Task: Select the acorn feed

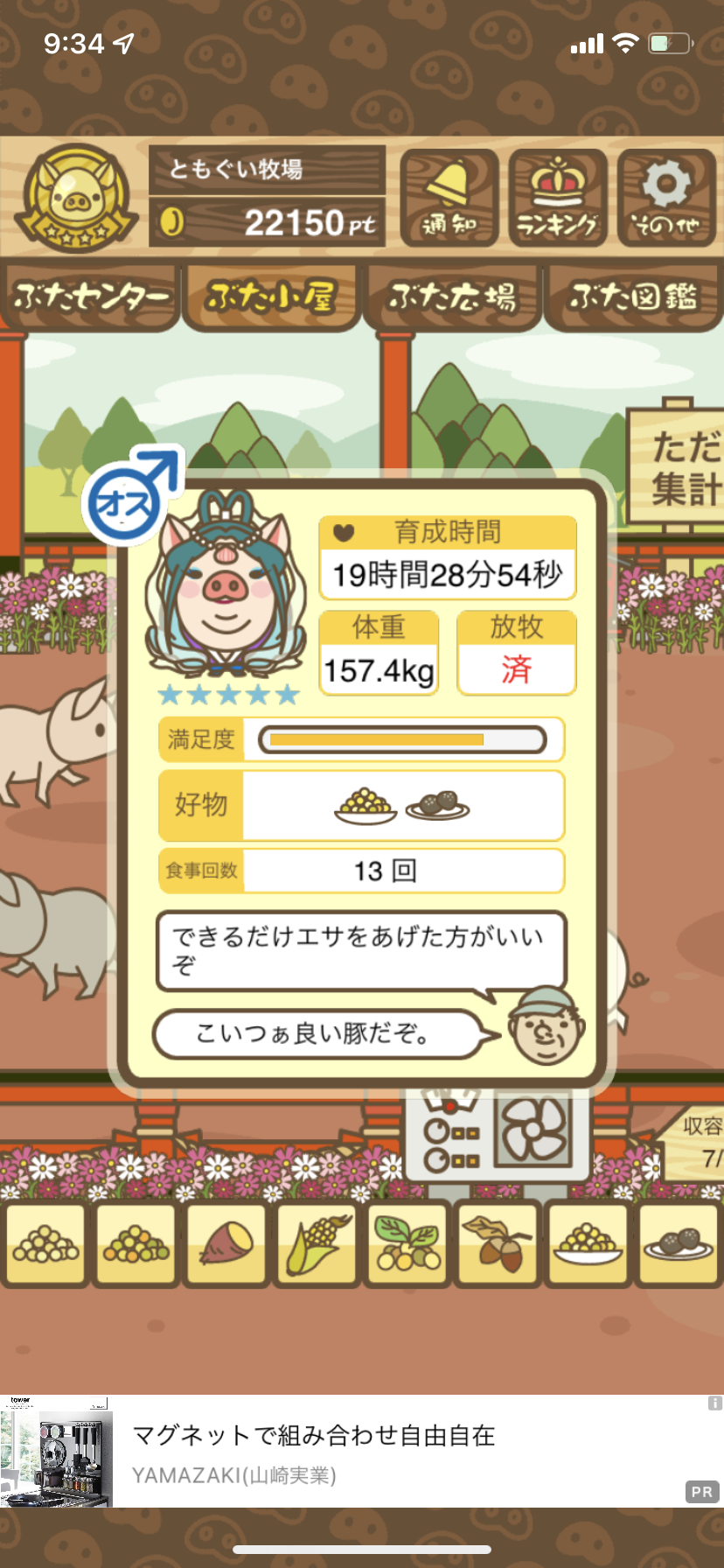Action: (x=498, y=1244)
